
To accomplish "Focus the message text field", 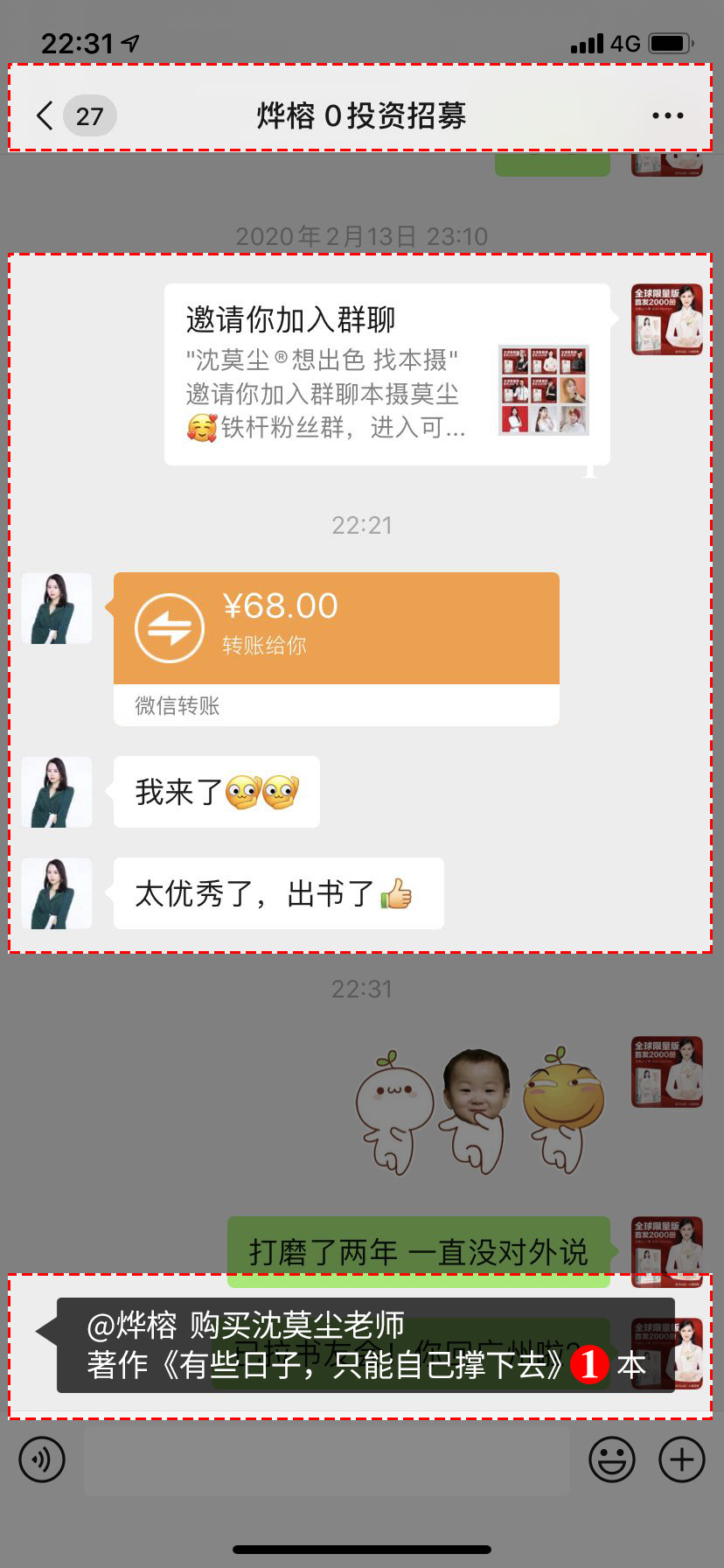I will pos(326,1459).
